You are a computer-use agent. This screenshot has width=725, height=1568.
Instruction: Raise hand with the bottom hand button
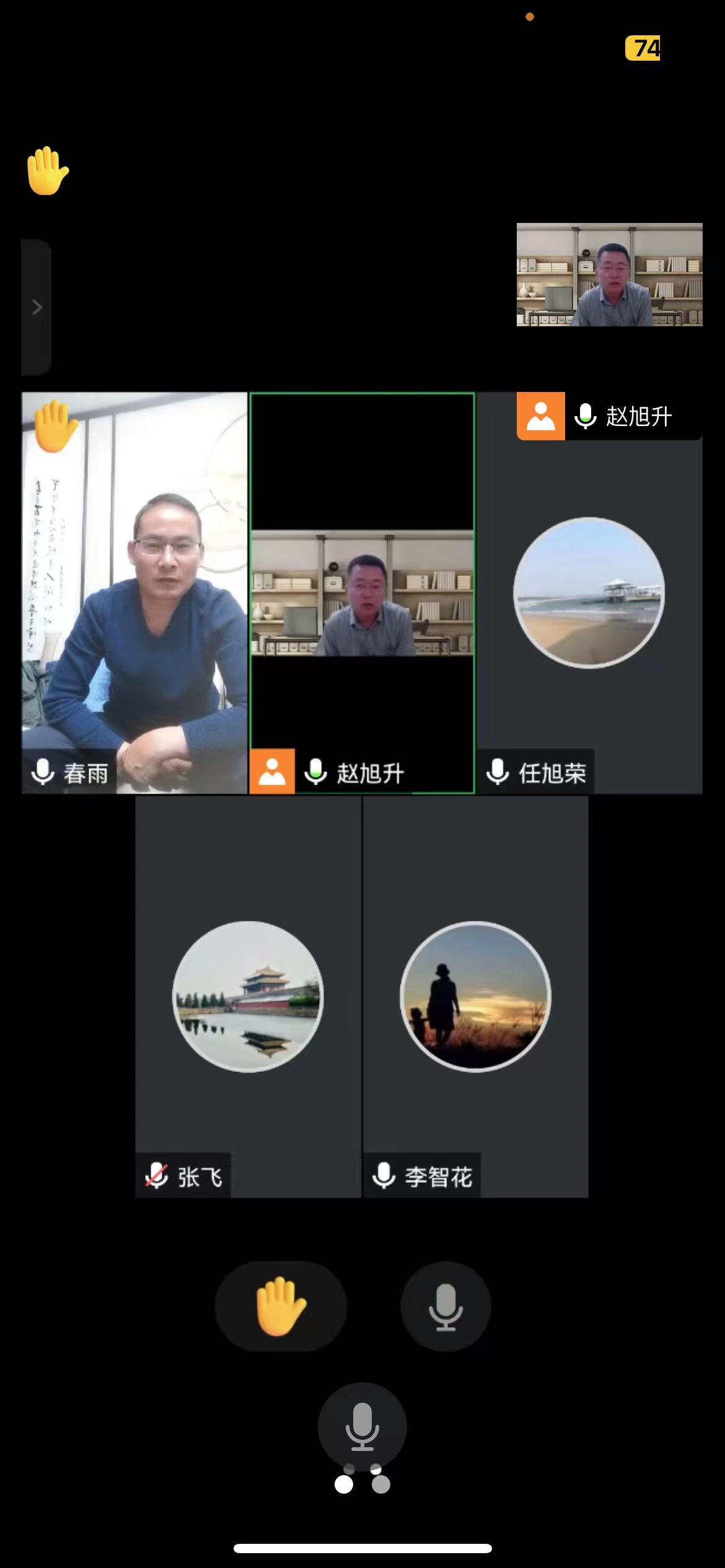(281, 1306)
